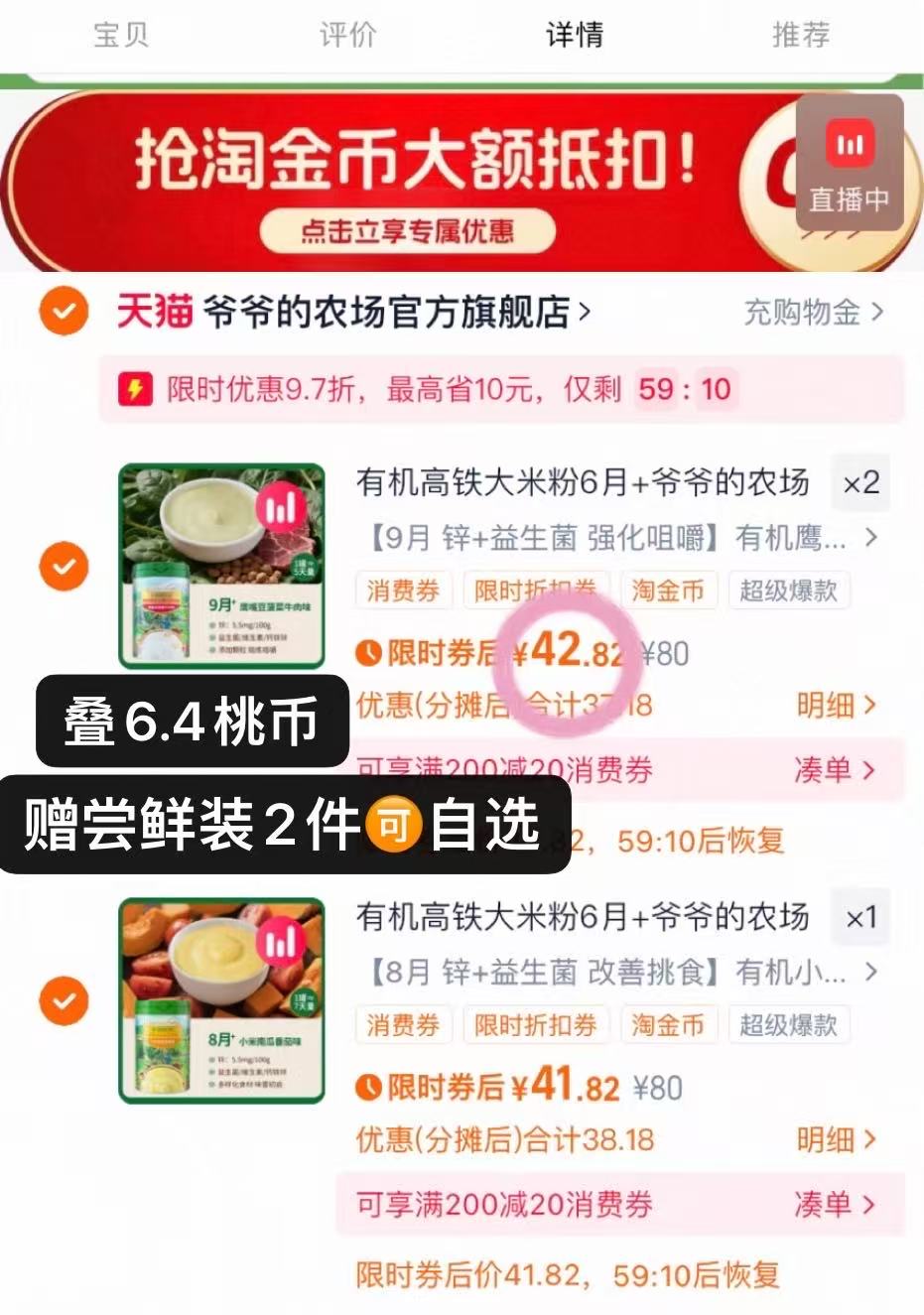Image resolution: width=924 pixels, height=1315 pixels.
Task: Click the live indicator icon on the 8月 product thumbnail
Action: [x=279, y=946]
